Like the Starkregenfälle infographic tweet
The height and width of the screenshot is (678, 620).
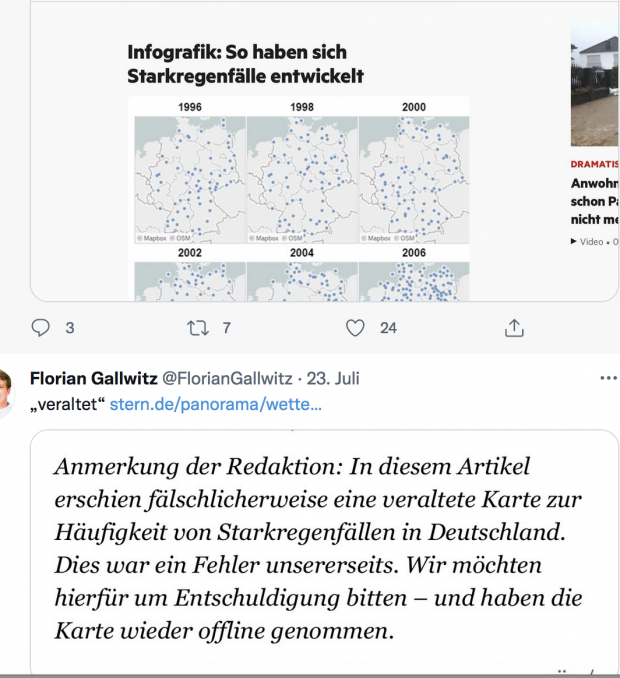click(x=355, y=328)
